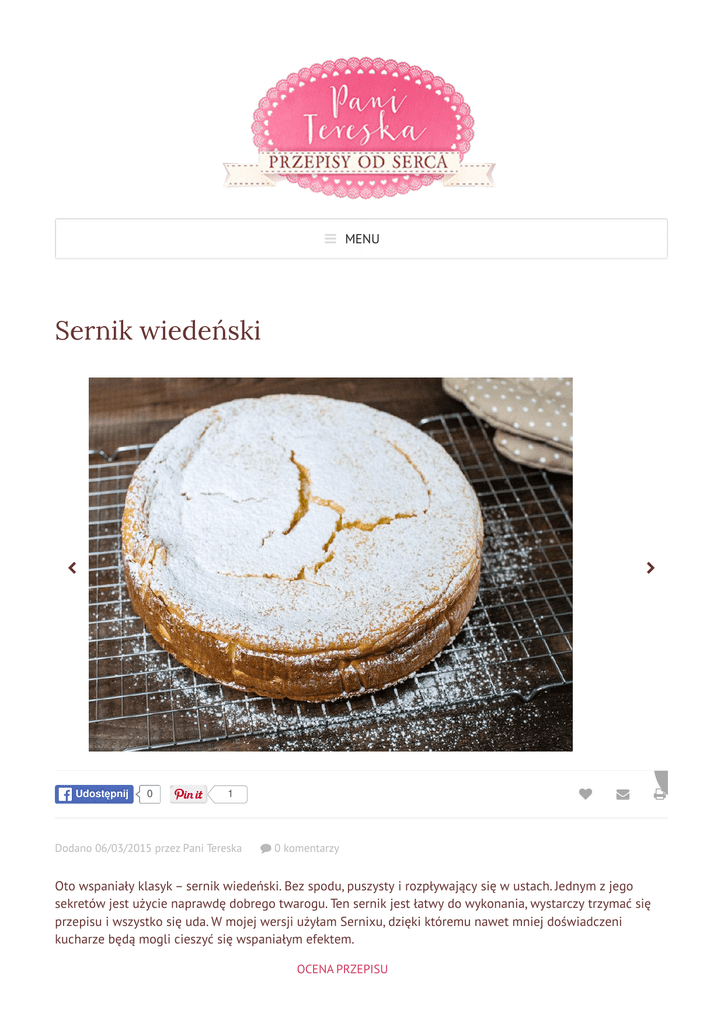Open the MENU navigation bar

tap(361, 238)
